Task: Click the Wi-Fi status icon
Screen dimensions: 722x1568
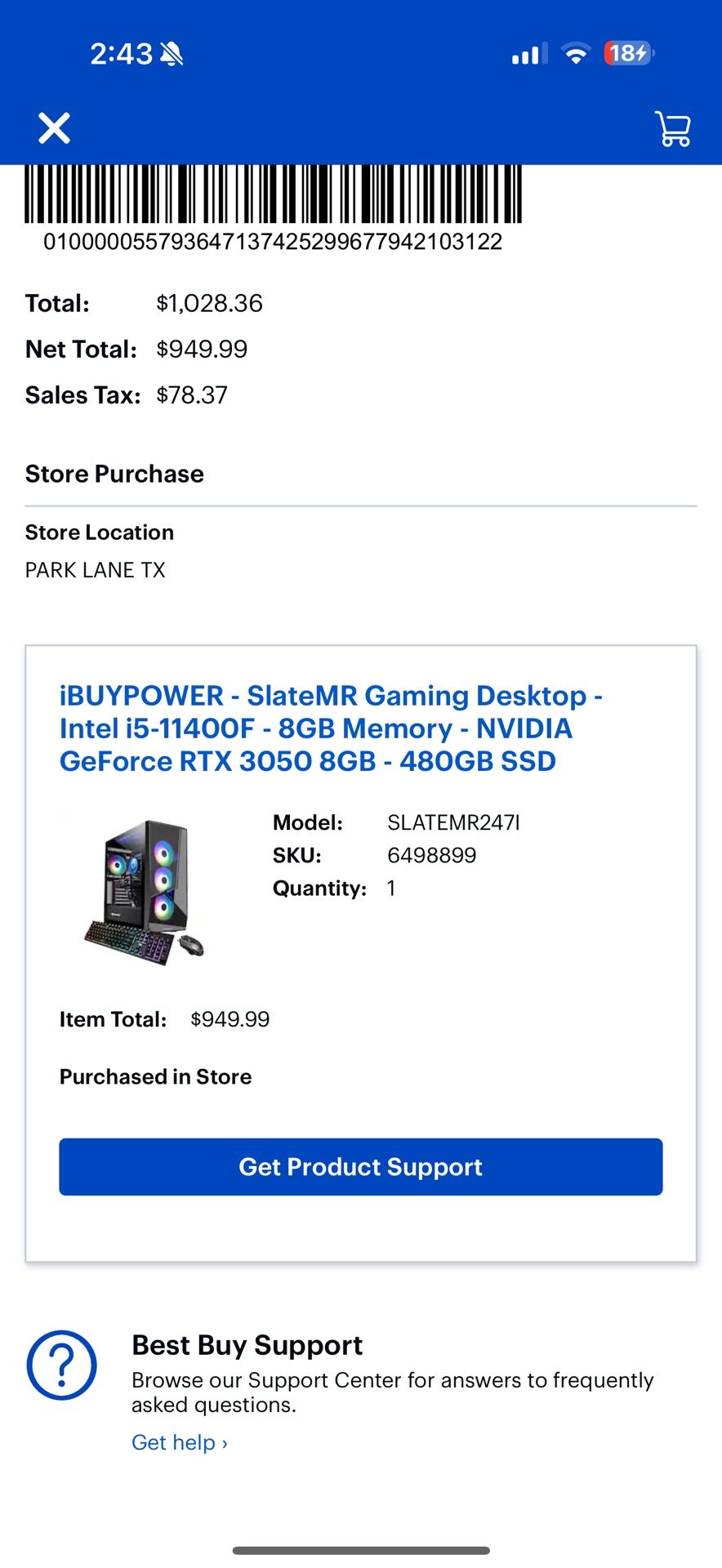Action: tap(576, 53)
